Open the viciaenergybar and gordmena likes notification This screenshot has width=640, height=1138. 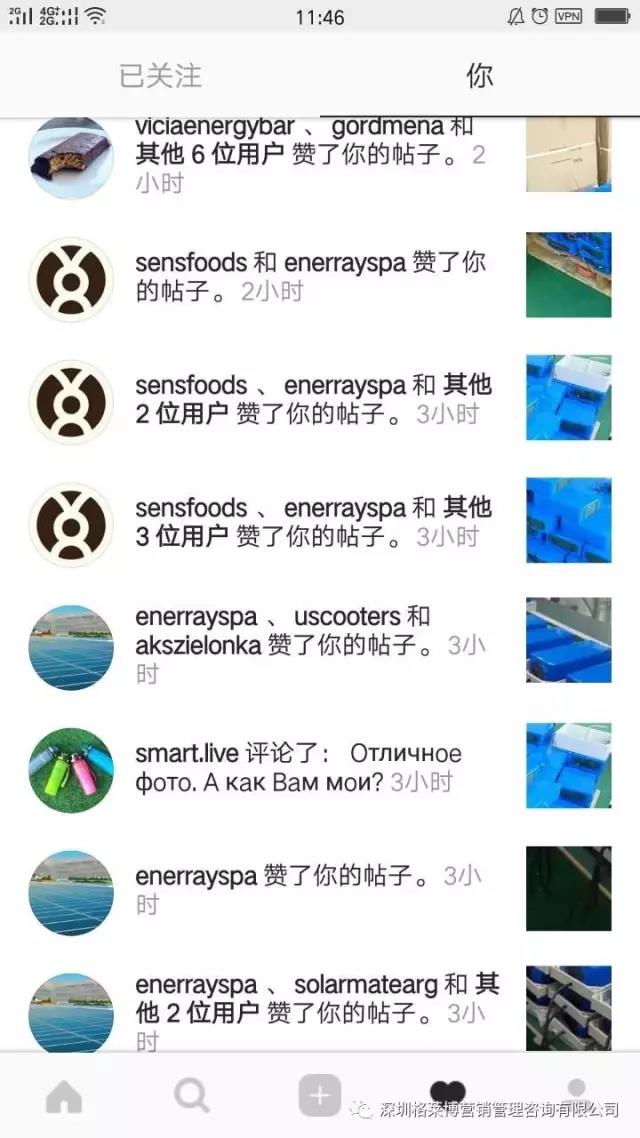[x=310, y=156]
